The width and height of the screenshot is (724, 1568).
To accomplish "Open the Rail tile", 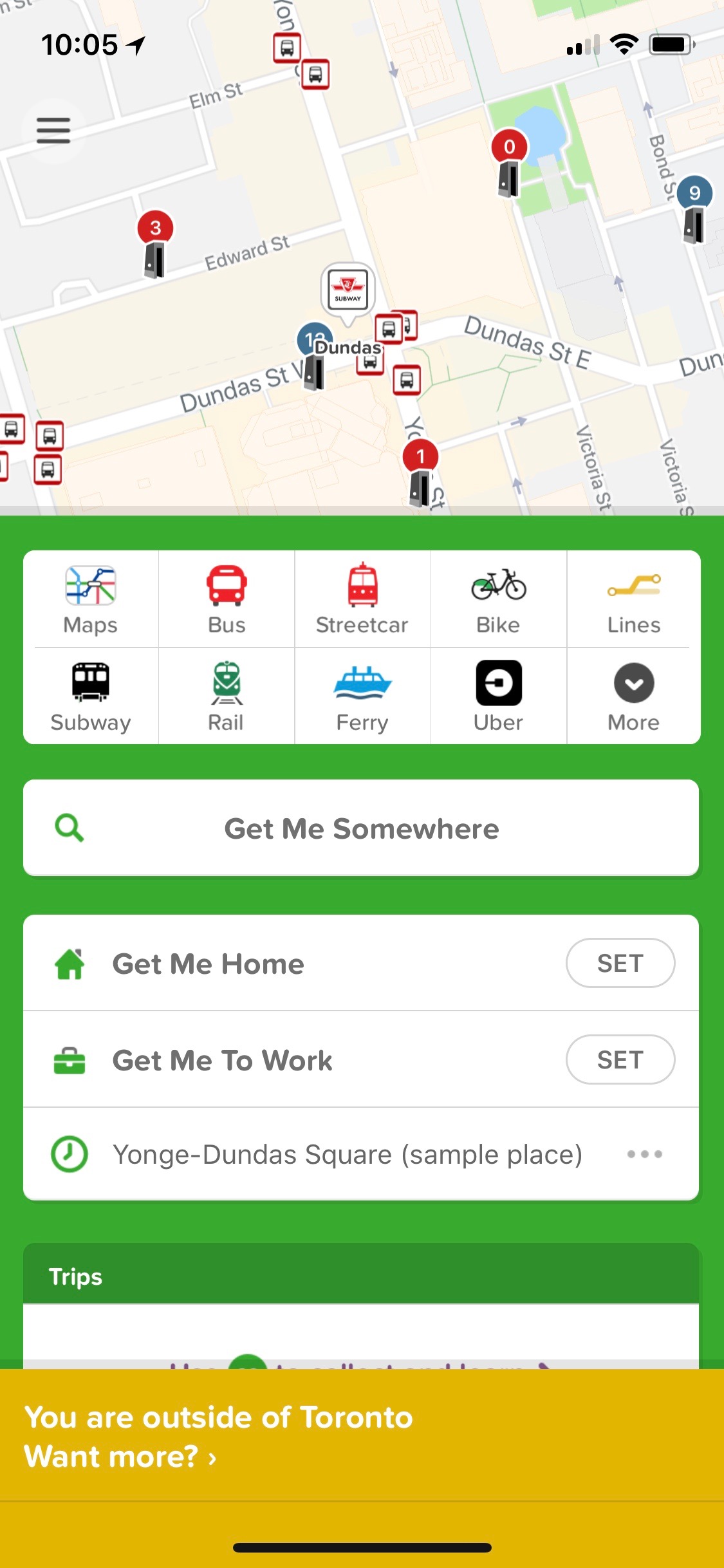I will (x=227, y=696).
